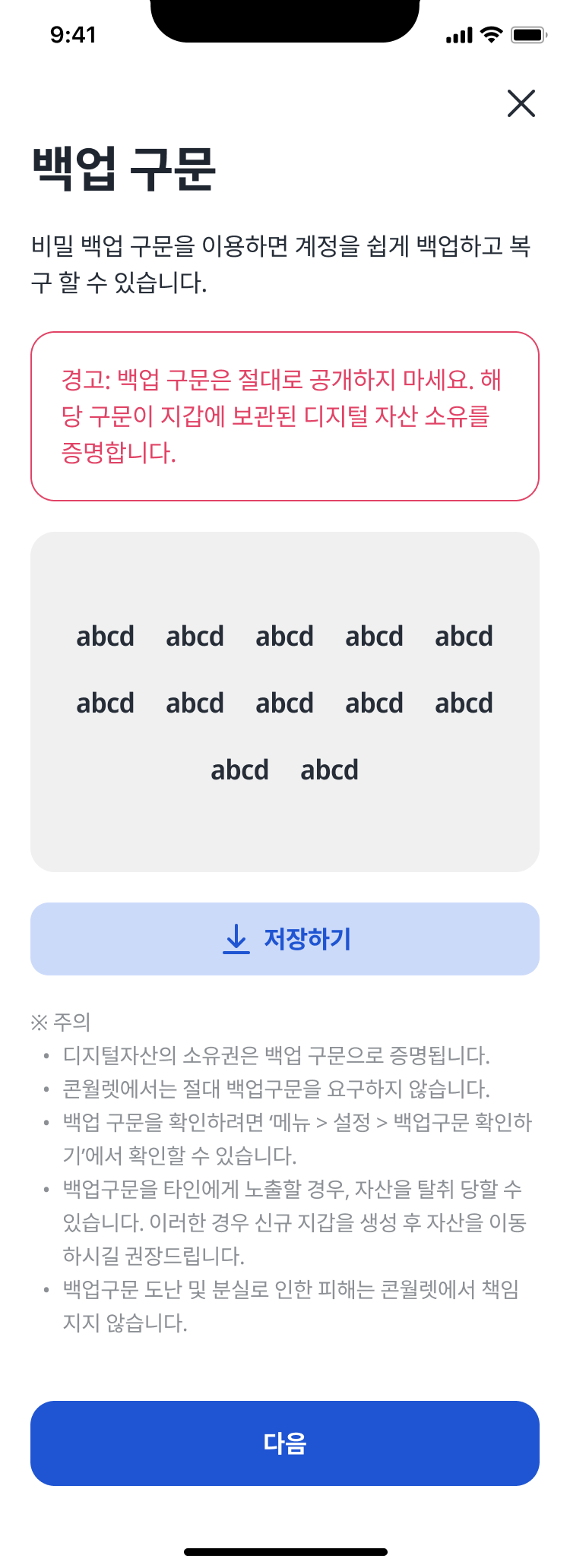This screenshot has height=1568, width=570.
Task: Proceed with the 다음 button
Action: [x=285, y=1443]
